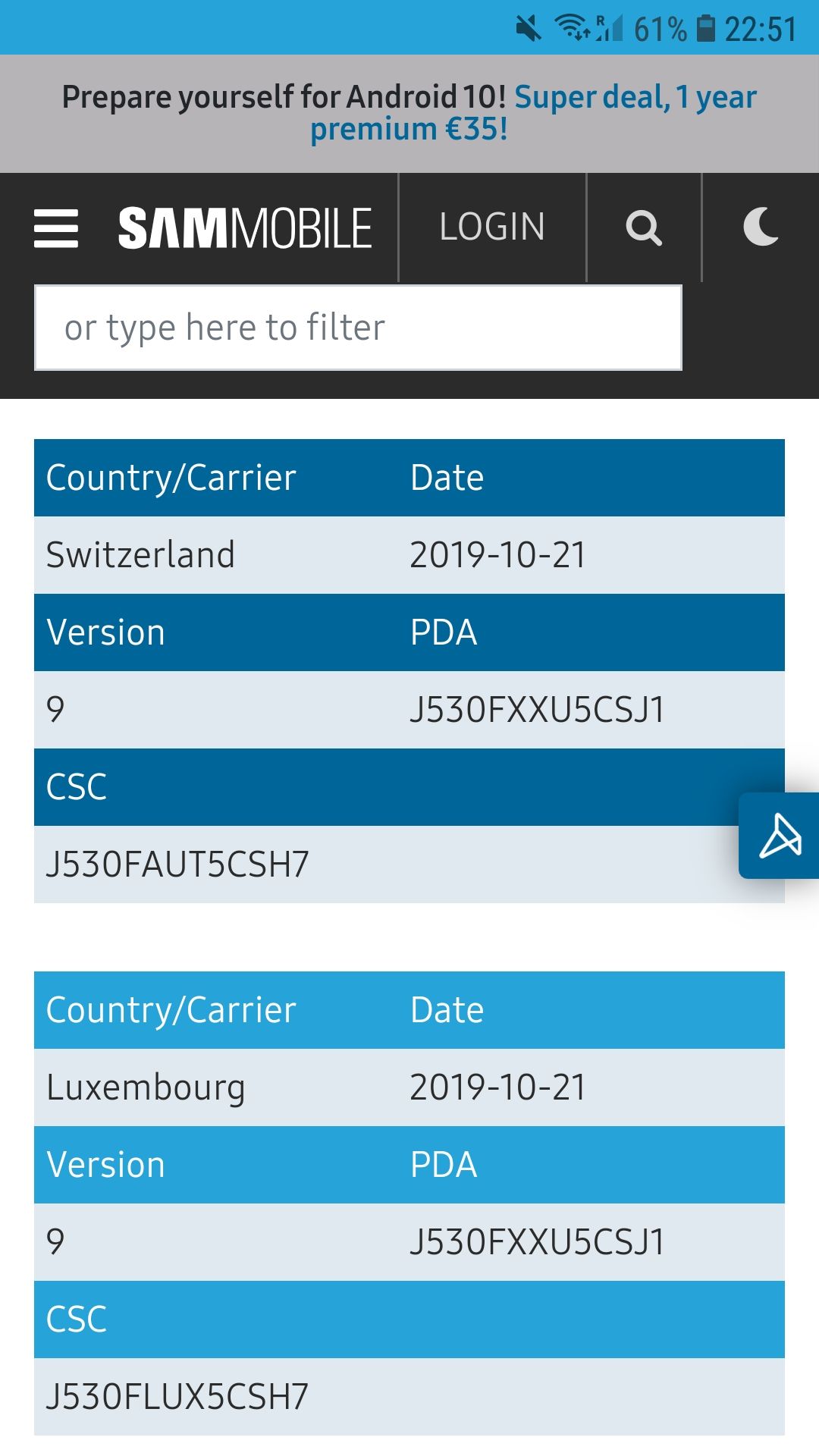
Task: Open the search magnifier icon
Action: (x=644, y=227)
